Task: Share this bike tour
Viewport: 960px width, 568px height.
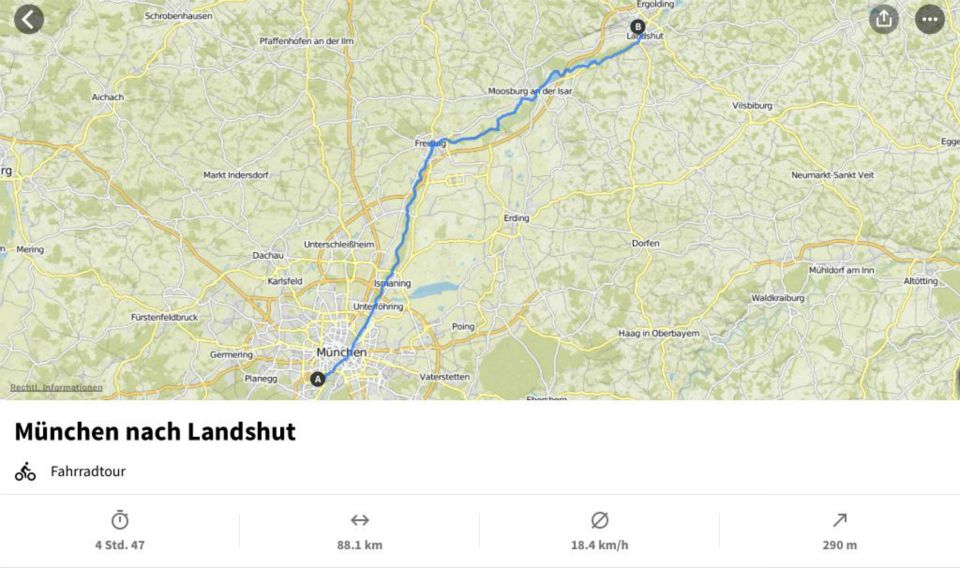Action: coord(883,19)
